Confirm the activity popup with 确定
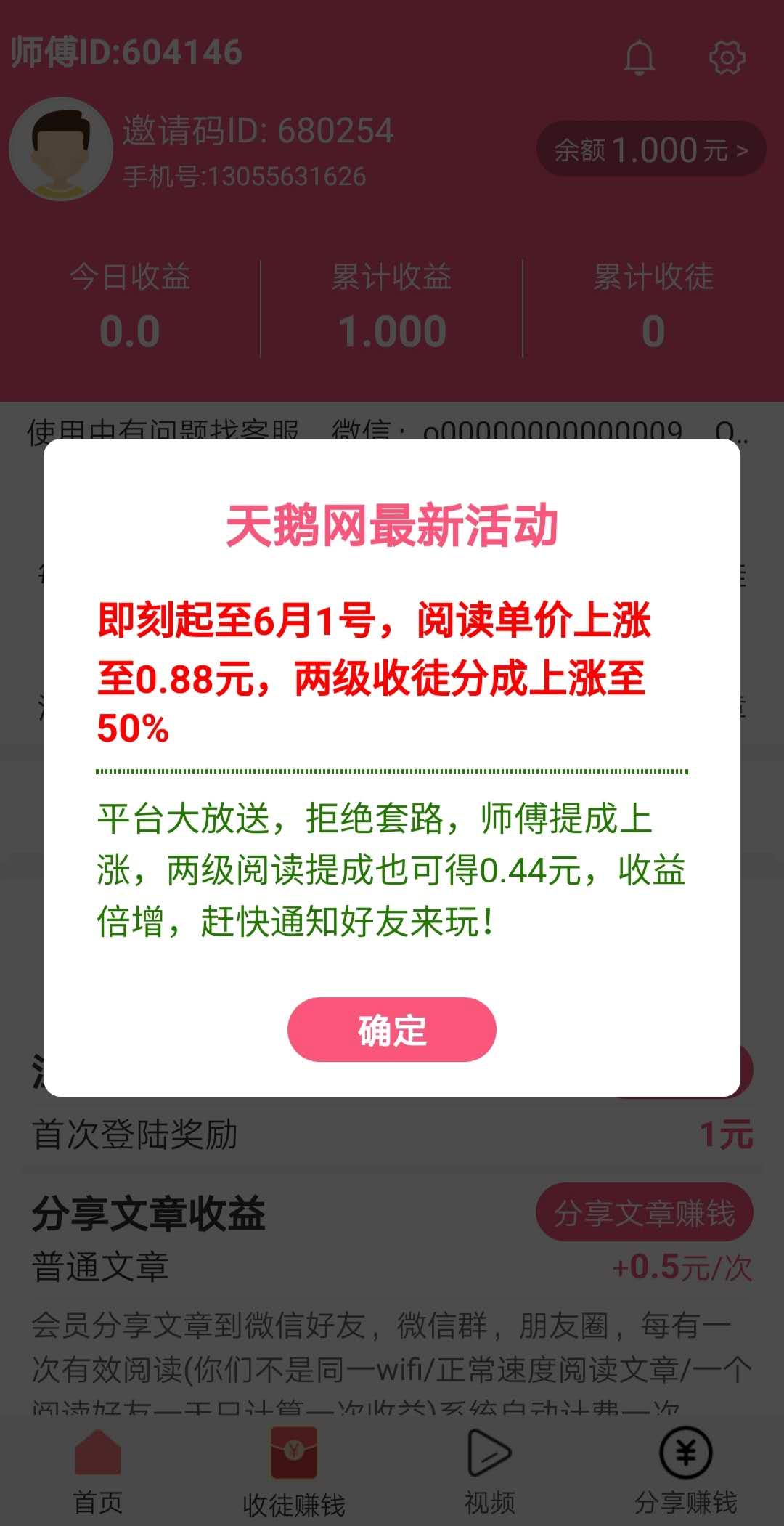Image resolution: width=784 pixels, height=1526 pixels. (392, 1029)
